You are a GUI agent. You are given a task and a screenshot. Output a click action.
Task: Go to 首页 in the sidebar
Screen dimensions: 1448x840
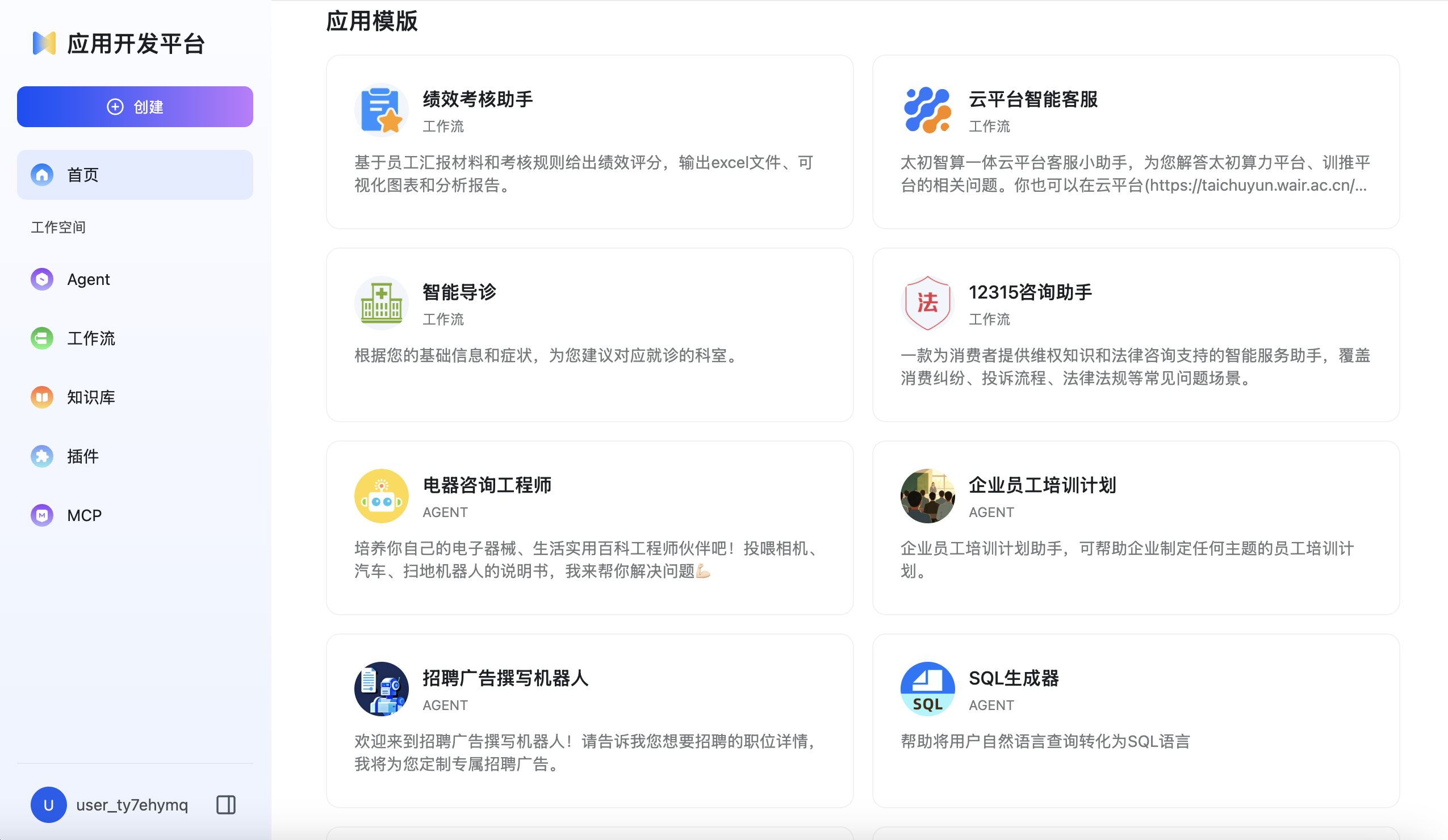tap(135, 175)
